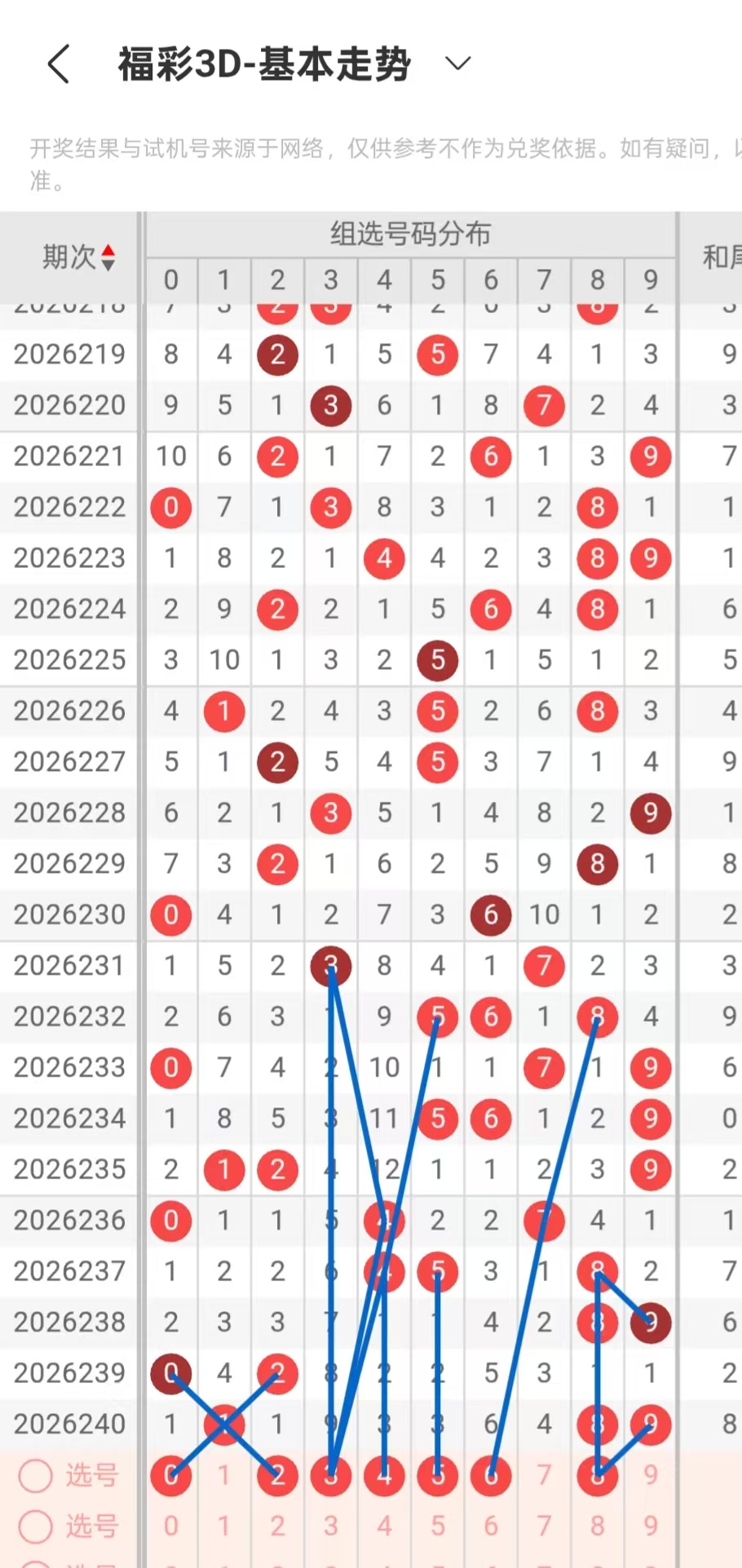Pick unselected number 7 in the first 选号 row
This screenshot has height=1568, width=742.
(544, 1475)
